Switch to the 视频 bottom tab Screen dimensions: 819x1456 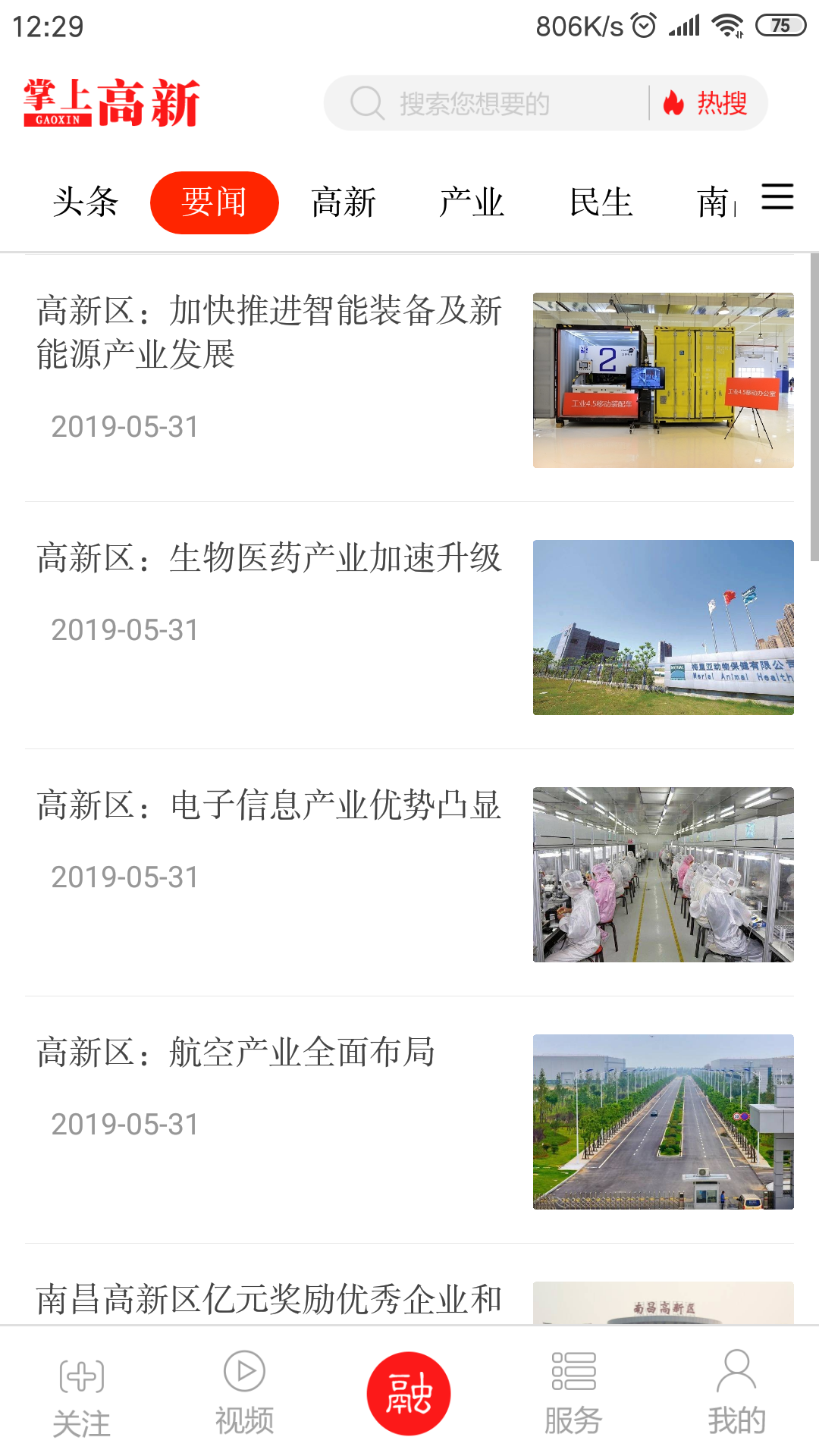pos(244,1394)
